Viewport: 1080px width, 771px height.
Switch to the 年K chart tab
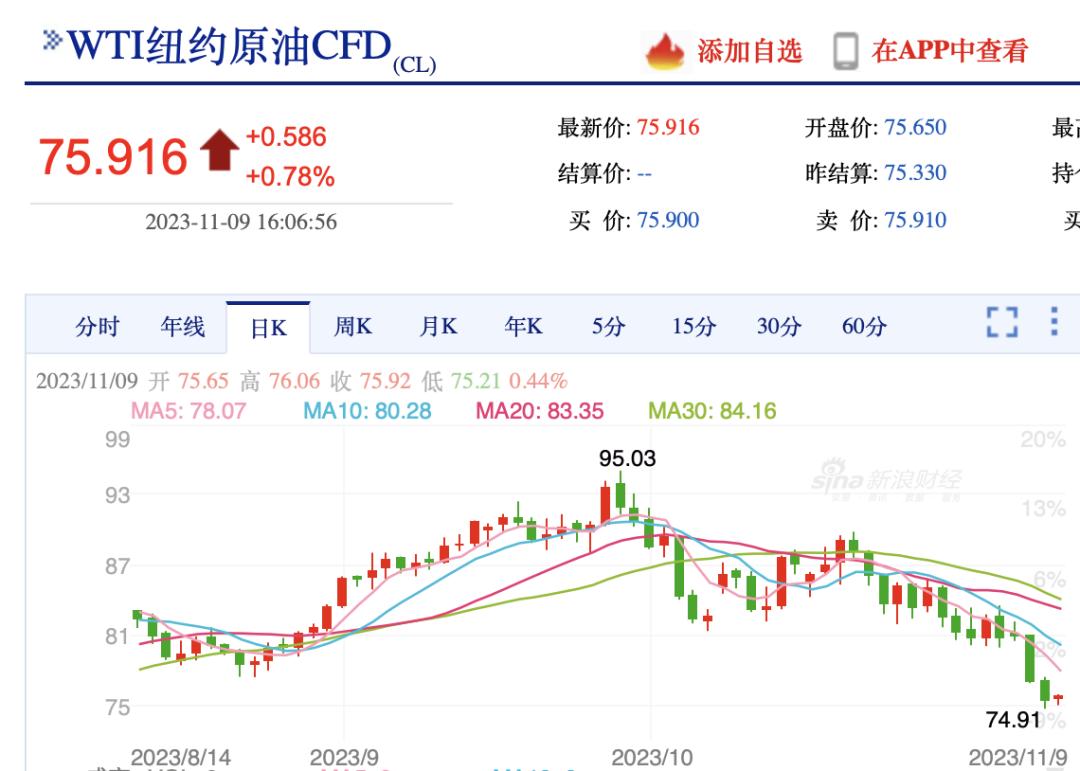tap(523, 326)
